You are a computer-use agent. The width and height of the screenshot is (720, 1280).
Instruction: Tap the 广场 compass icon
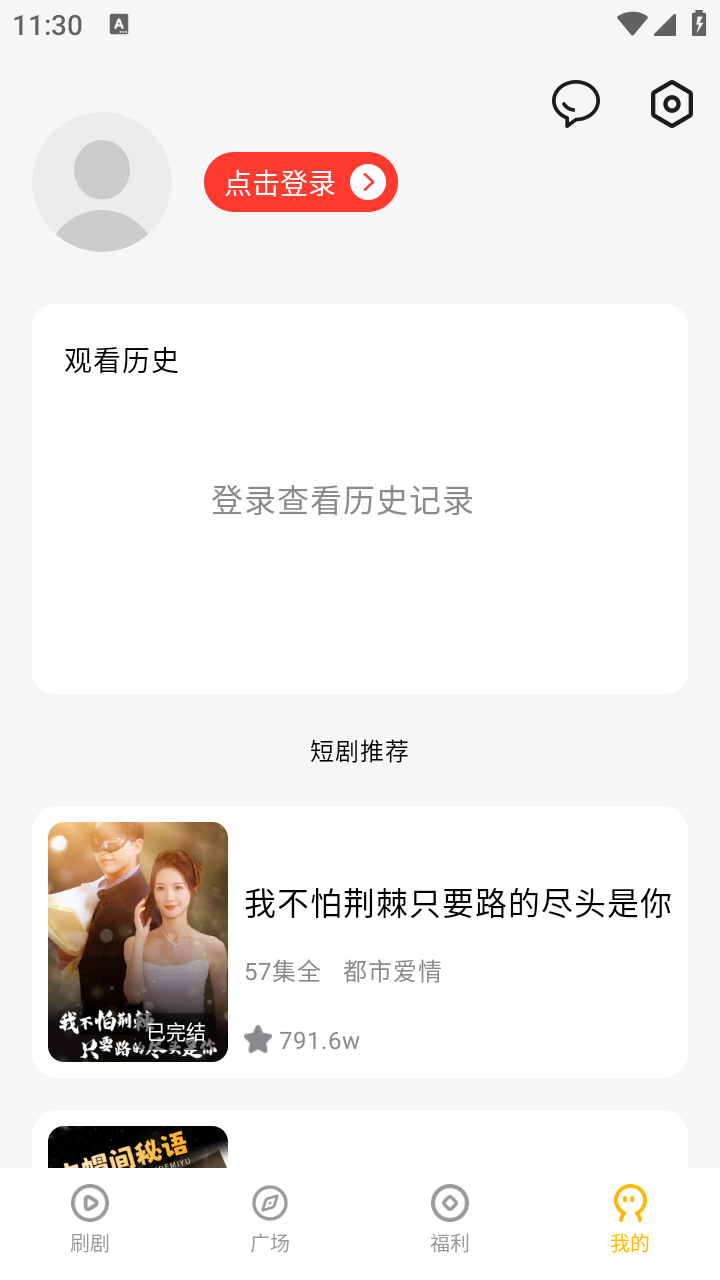click(269, 1203)
